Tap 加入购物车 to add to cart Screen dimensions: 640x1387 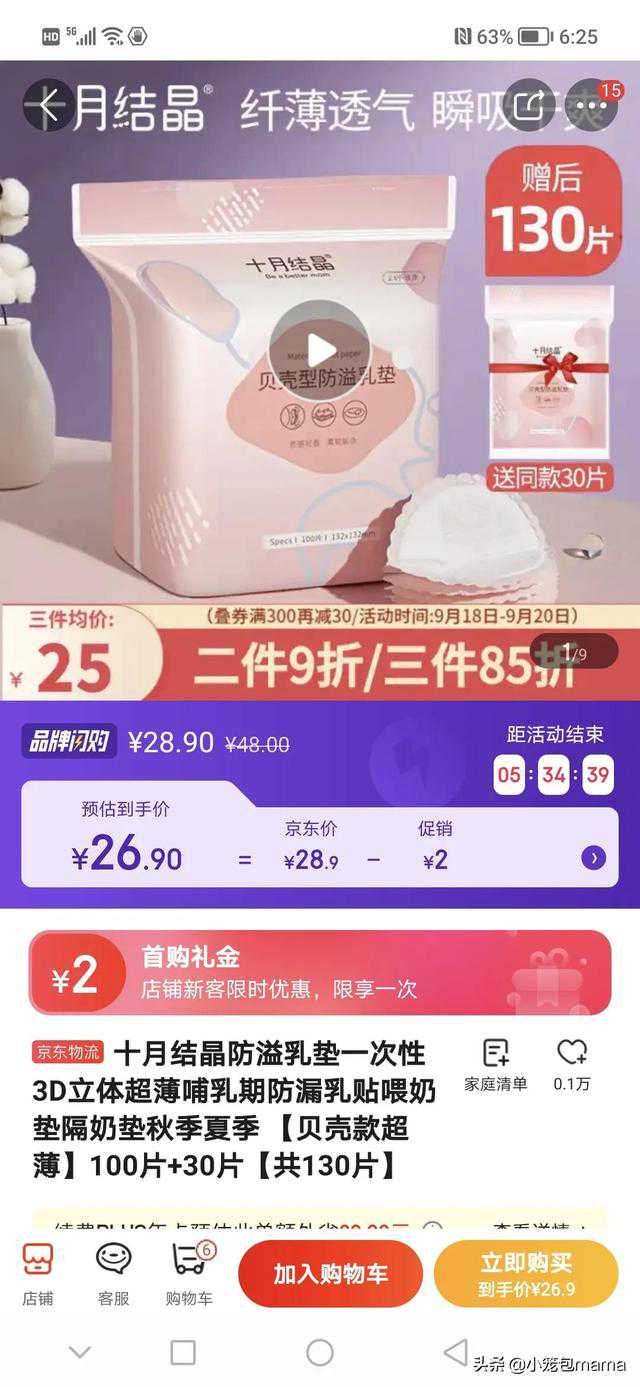pyautogui.click(x=330, y=1274)
